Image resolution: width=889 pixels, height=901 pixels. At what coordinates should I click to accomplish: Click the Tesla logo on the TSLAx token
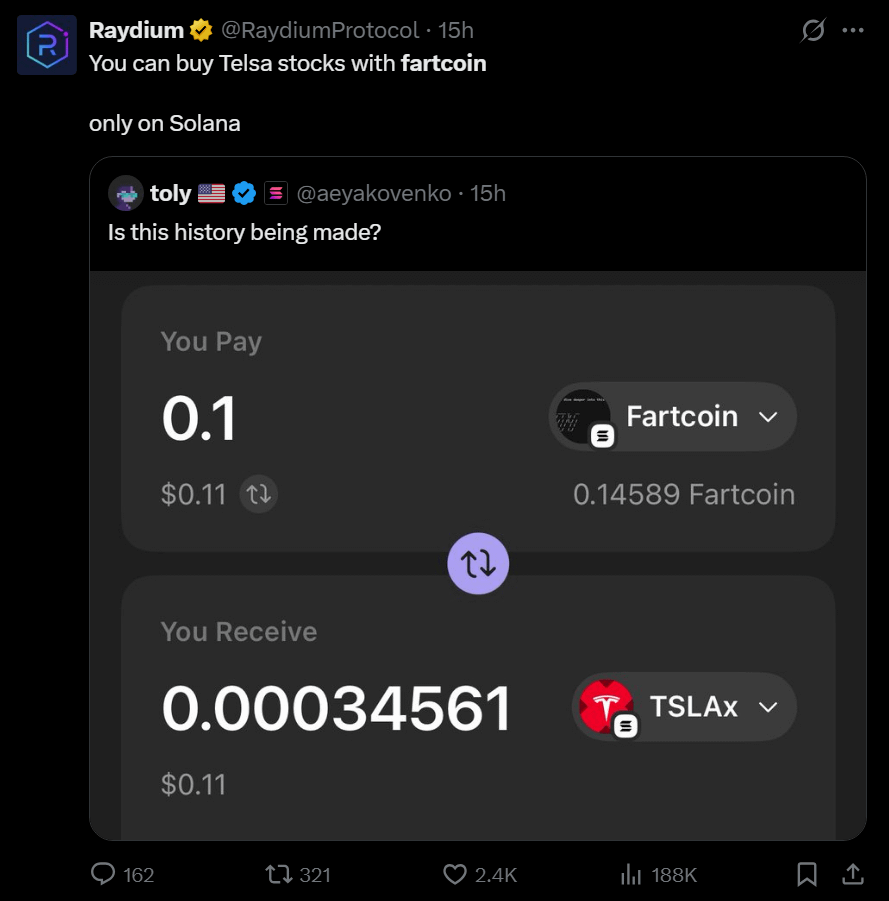click(605, 707)
